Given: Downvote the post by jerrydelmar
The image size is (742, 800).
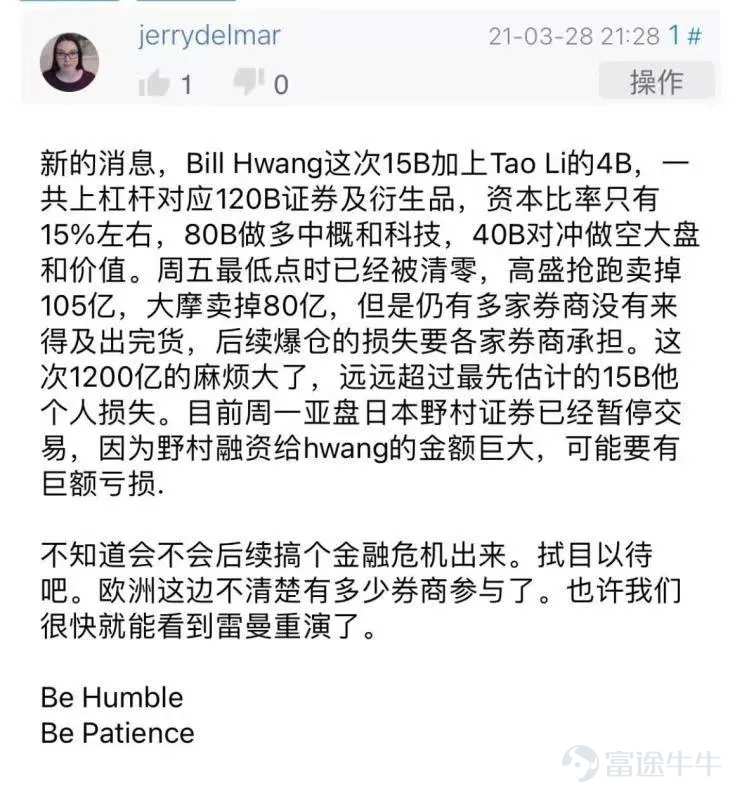Looking at the screenshot, I should (249, 83).
